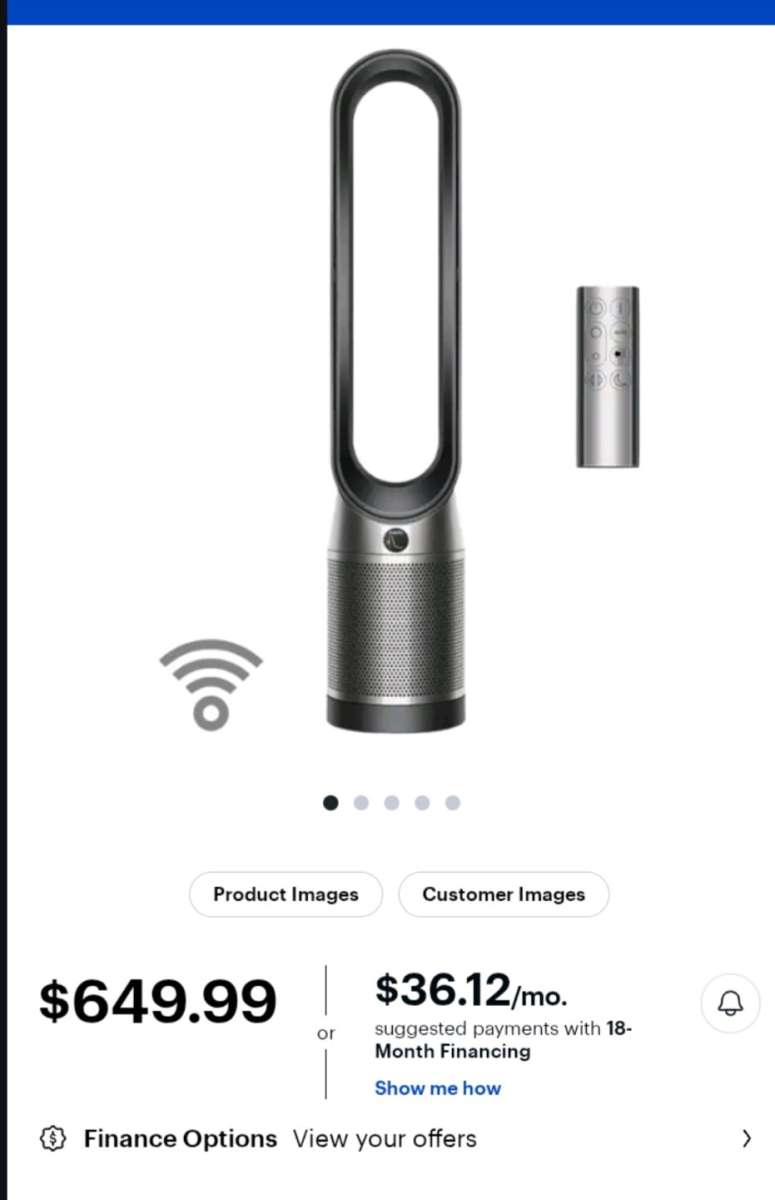Select the remote control in the product photo
This screenshot has height=1200, width=775.
coord(606,375)
